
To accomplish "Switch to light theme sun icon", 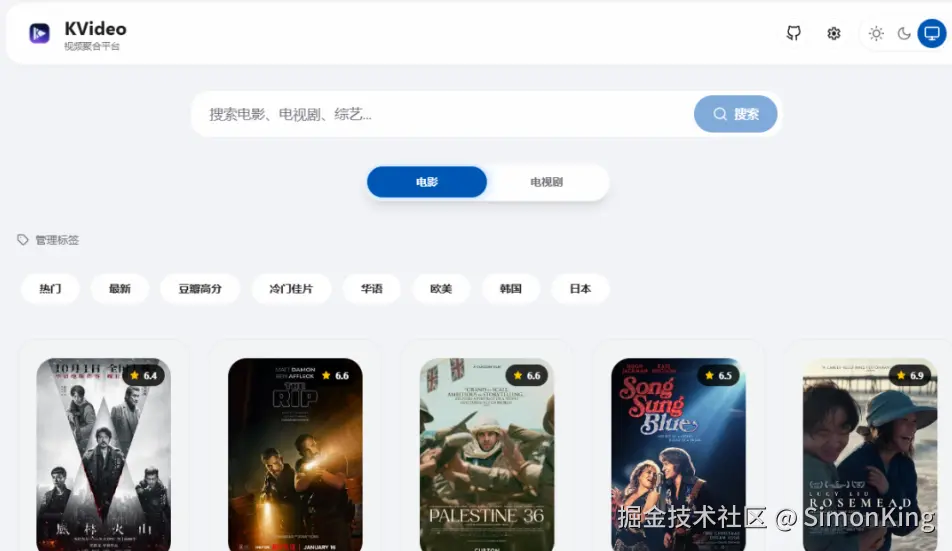I will click(x=876, y=33).
